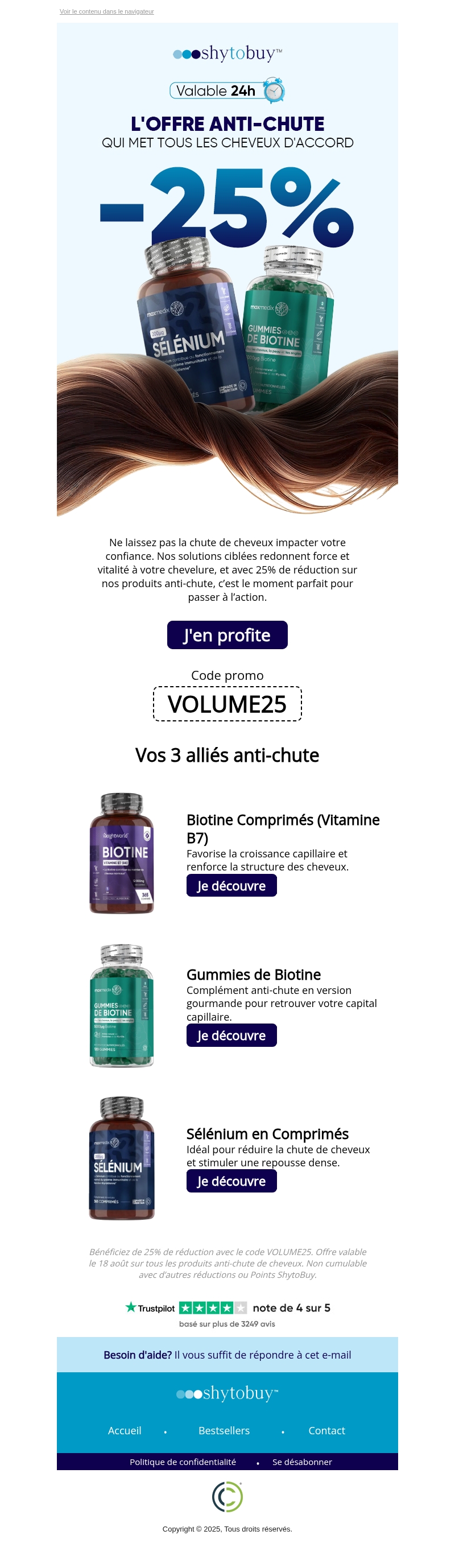Open the Bestsellers footer link

pos(224,1430)
